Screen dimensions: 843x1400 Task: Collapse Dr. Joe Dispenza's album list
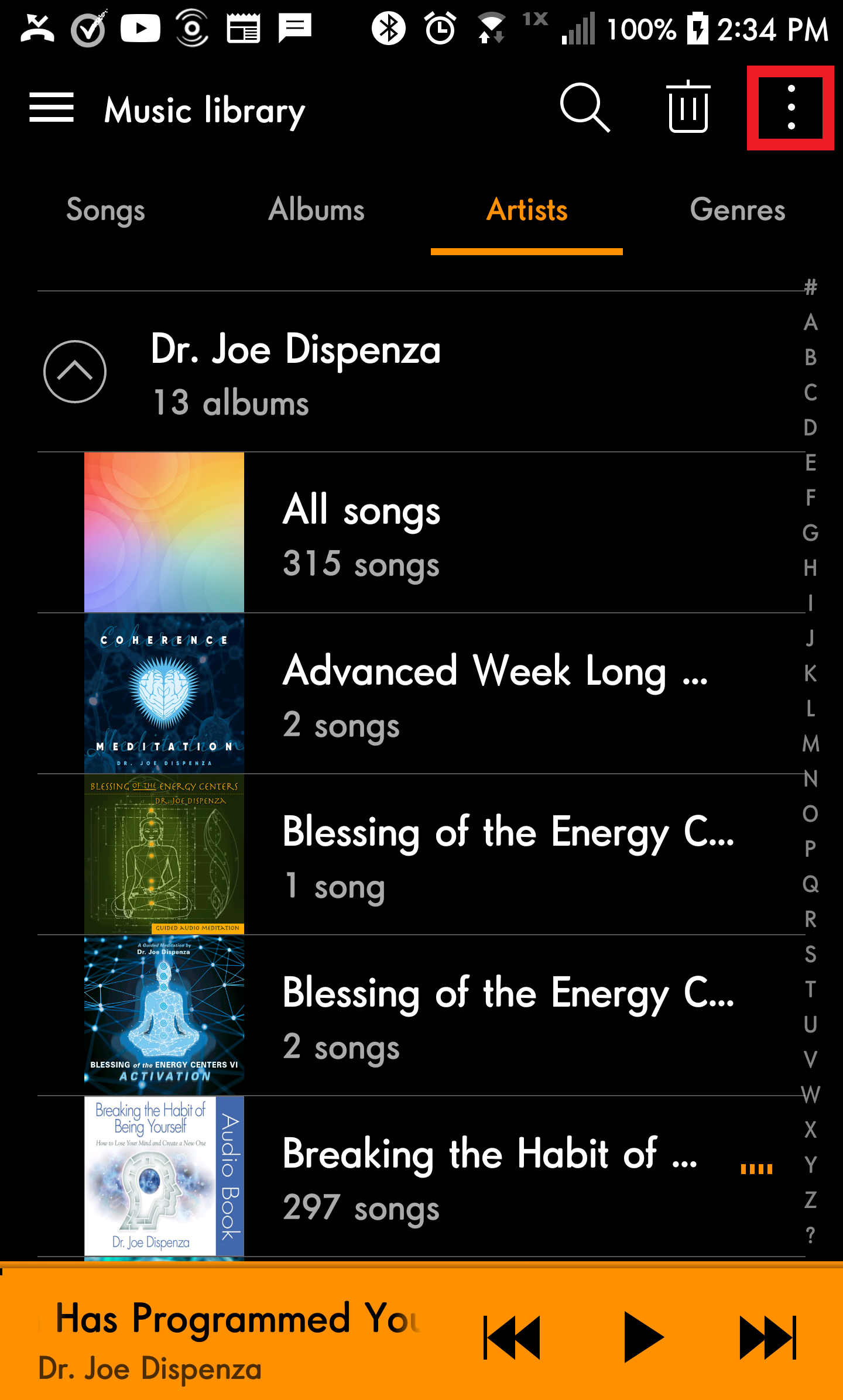tap(75, 372)
